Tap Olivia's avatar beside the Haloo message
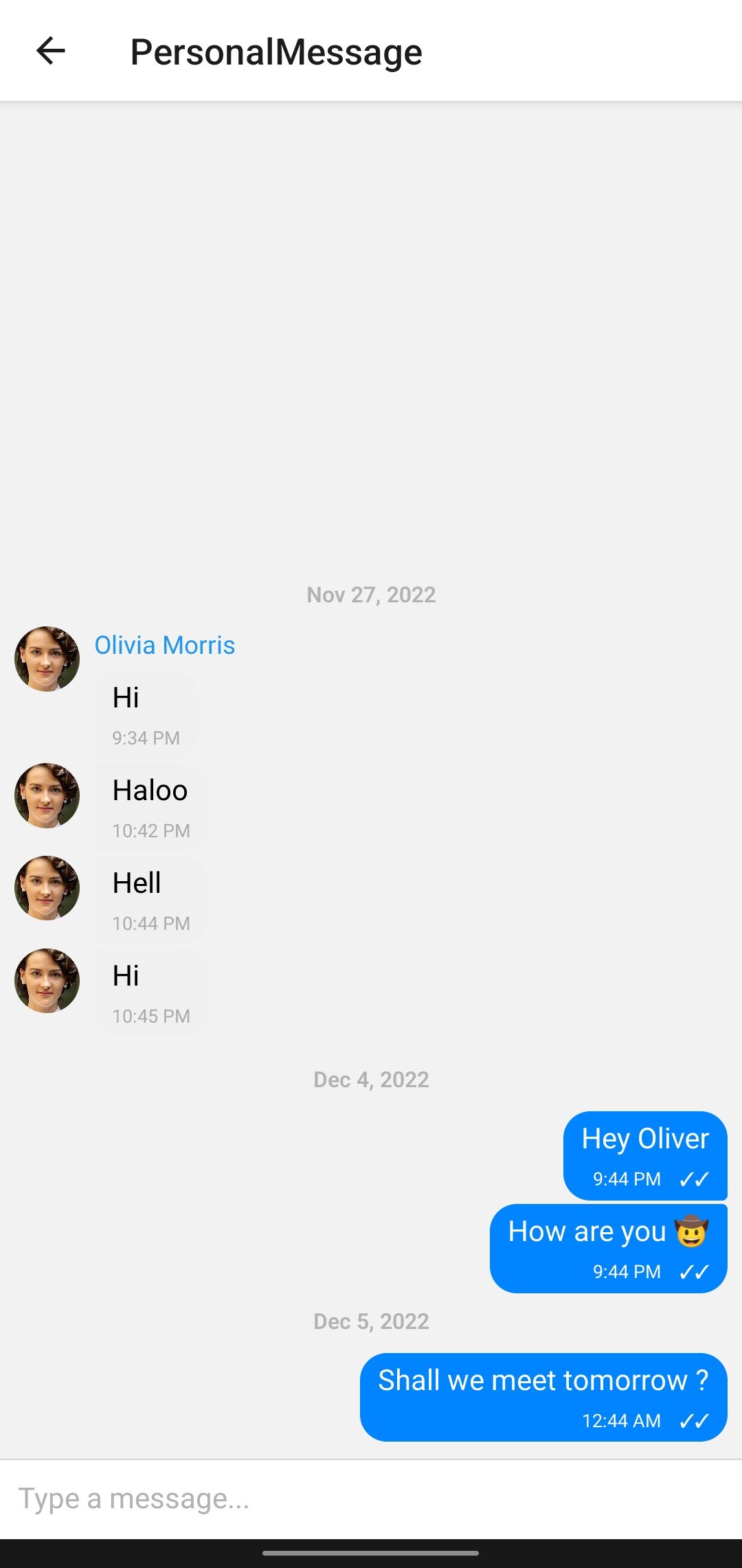 [47, 795]
